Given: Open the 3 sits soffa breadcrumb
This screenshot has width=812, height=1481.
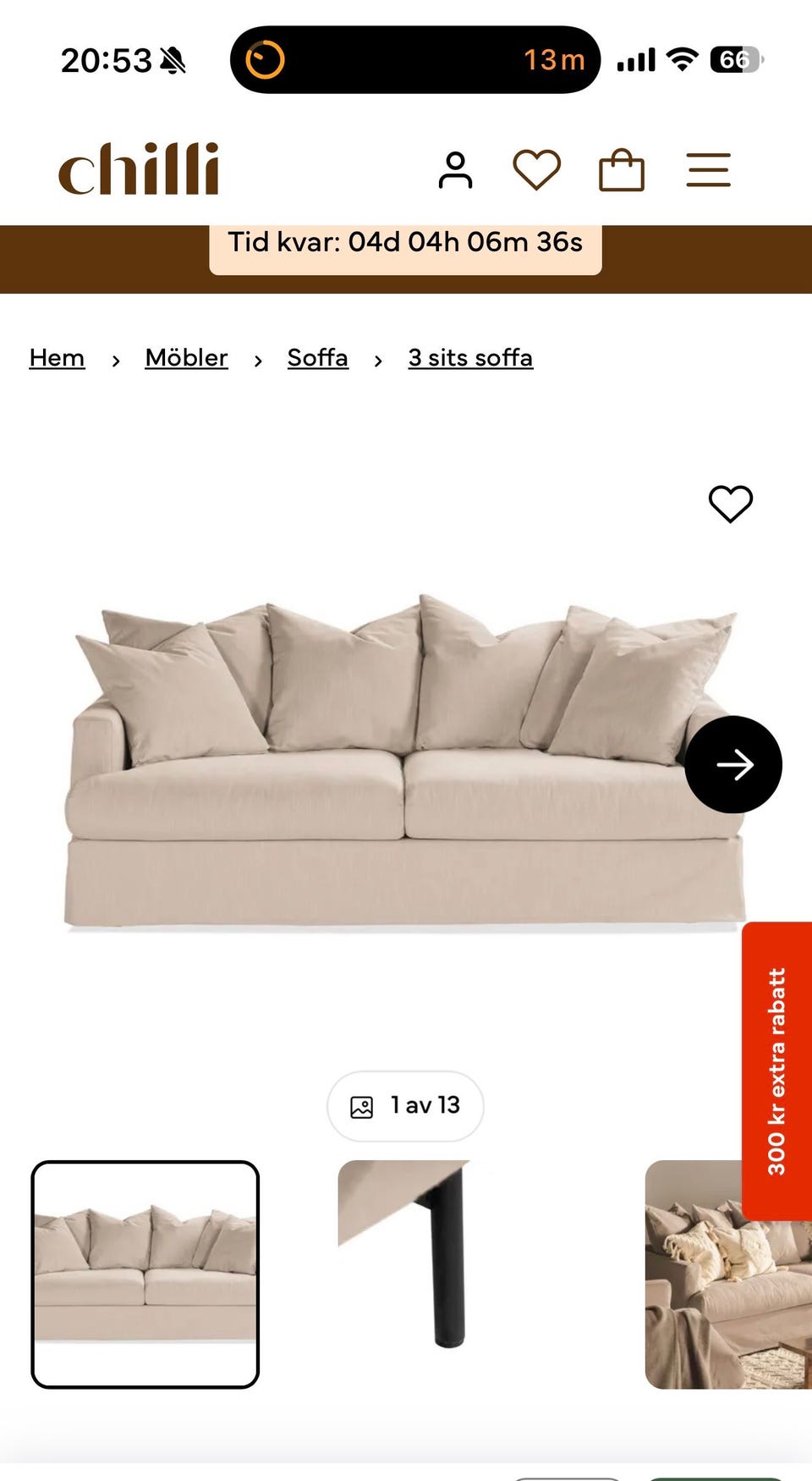Looking at the screenshot, I should pos(470,358).
